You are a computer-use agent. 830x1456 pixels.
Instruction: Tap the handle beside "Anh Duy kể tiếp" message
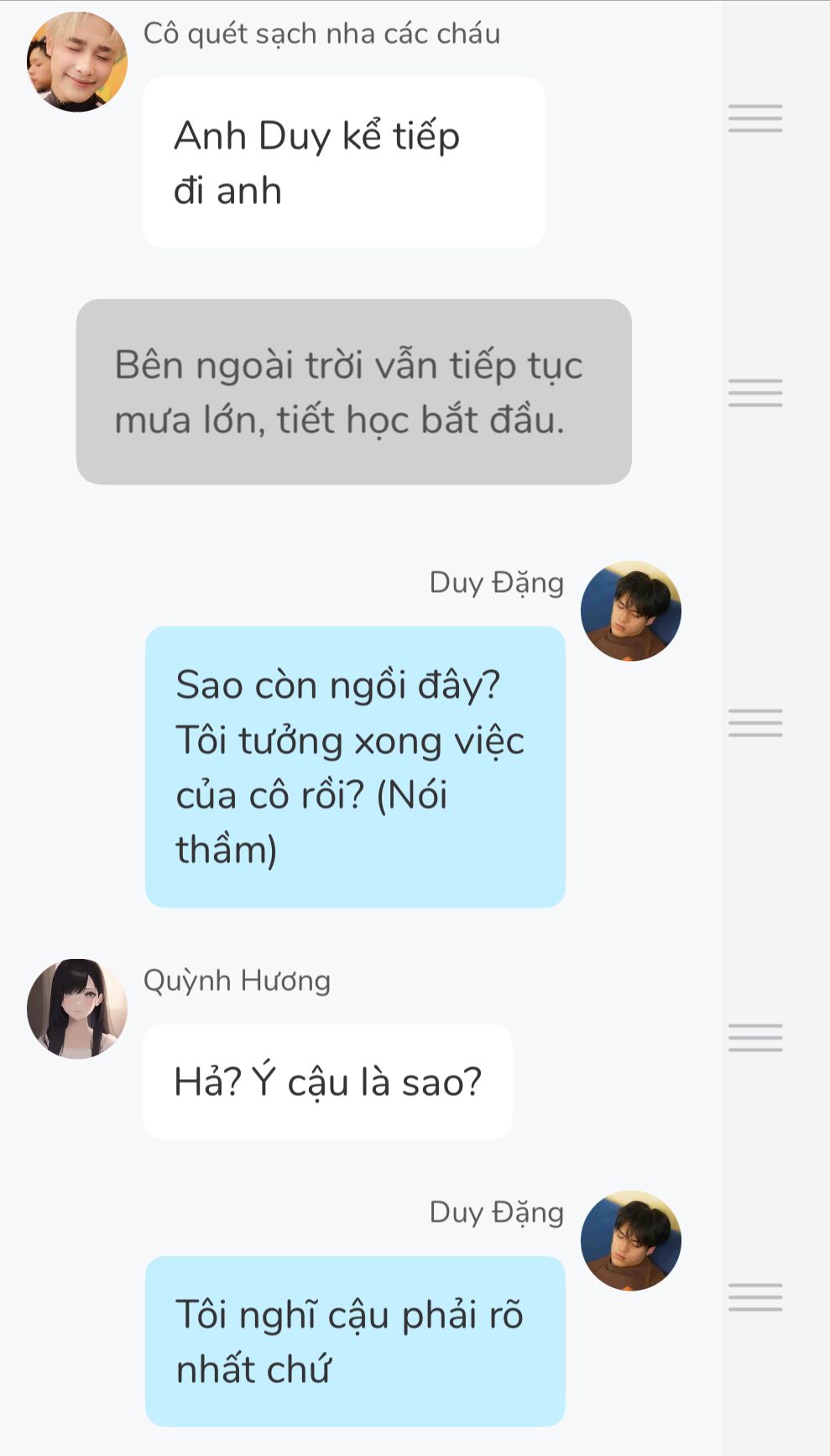(755, 118)
